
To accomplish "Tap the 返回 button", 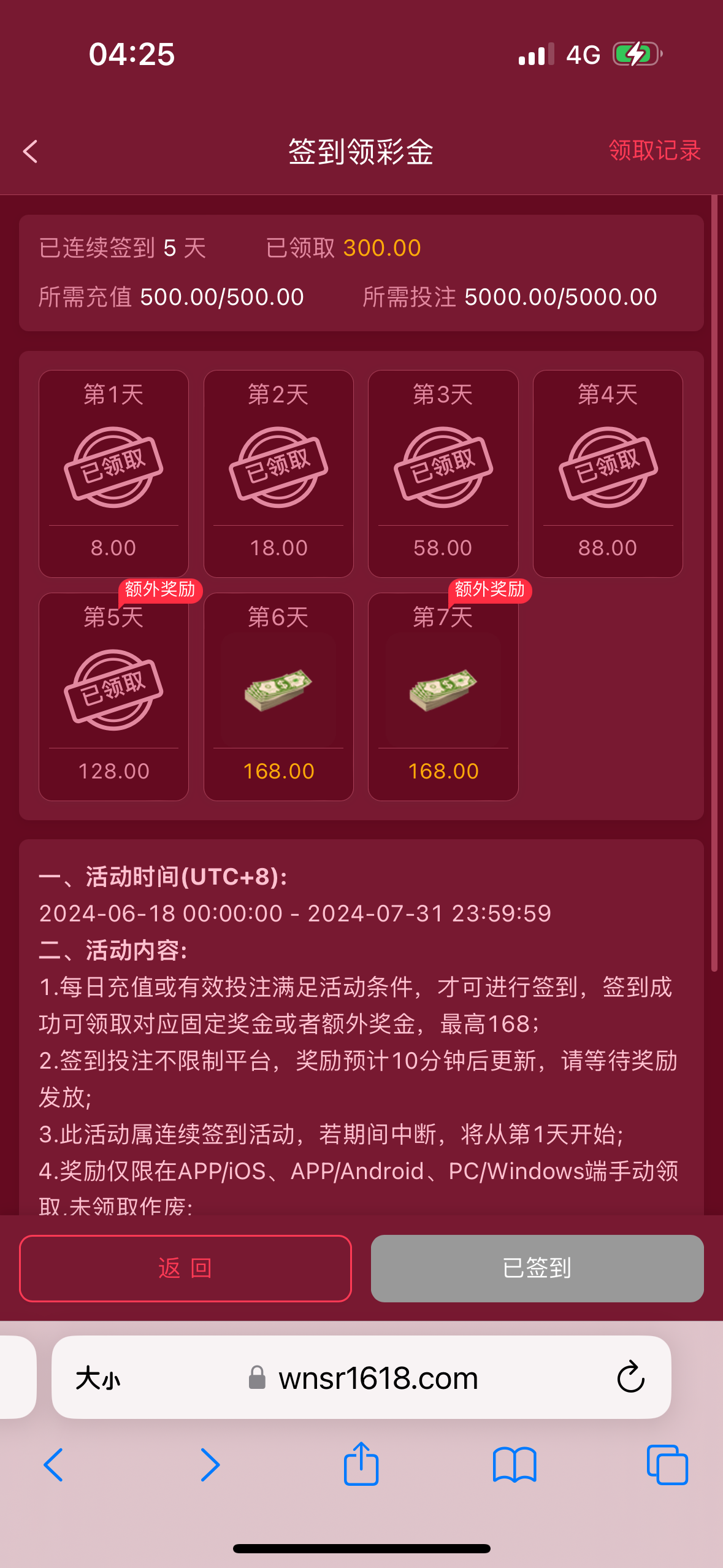I will 185,1269.
